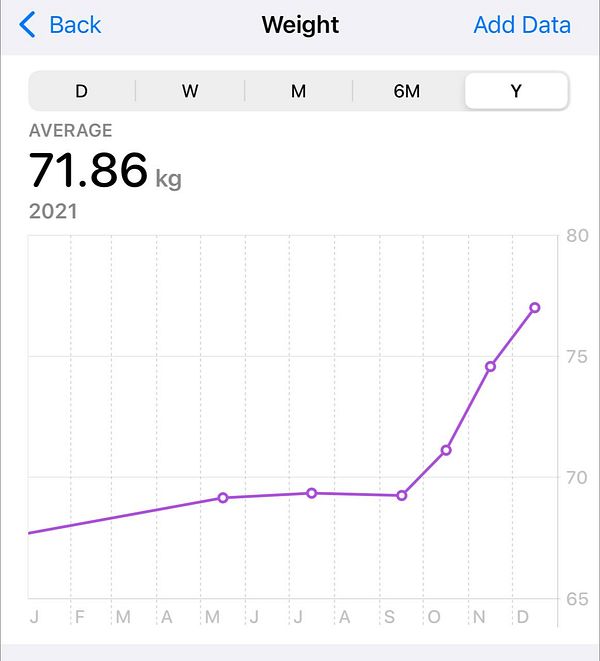Change to the 6M view
This screenshot has width=600, height=661.
407,91
